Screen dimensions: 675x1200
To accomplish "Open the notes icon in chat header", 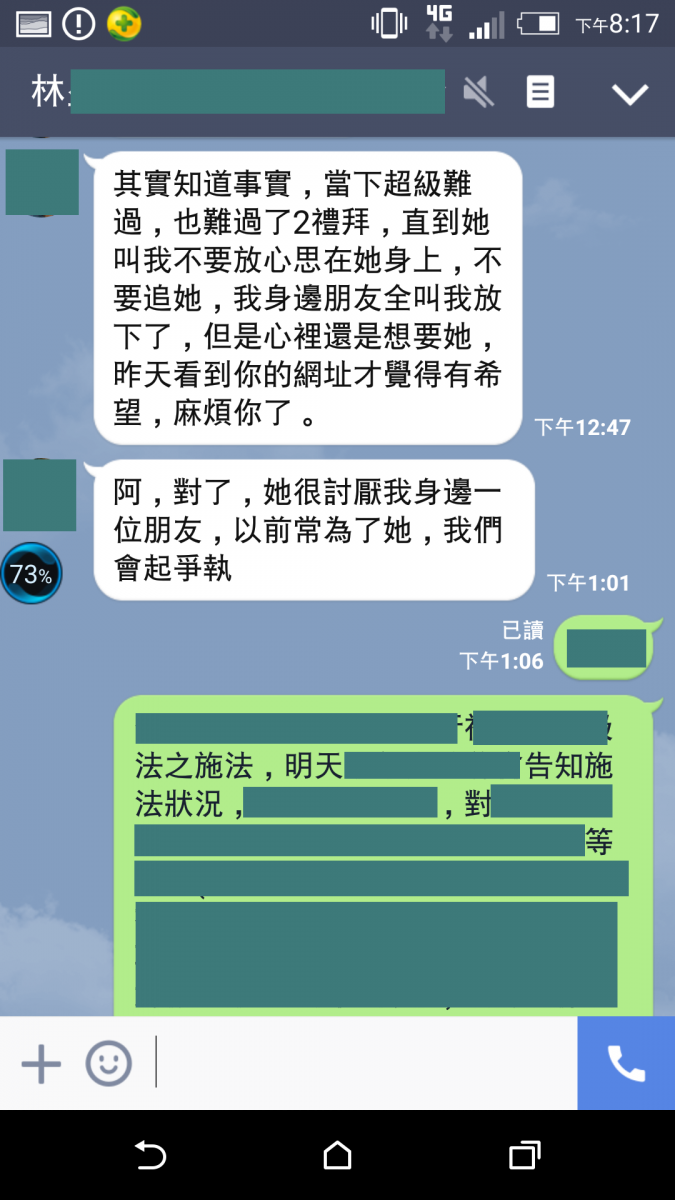I will click(x=540, y=93).
